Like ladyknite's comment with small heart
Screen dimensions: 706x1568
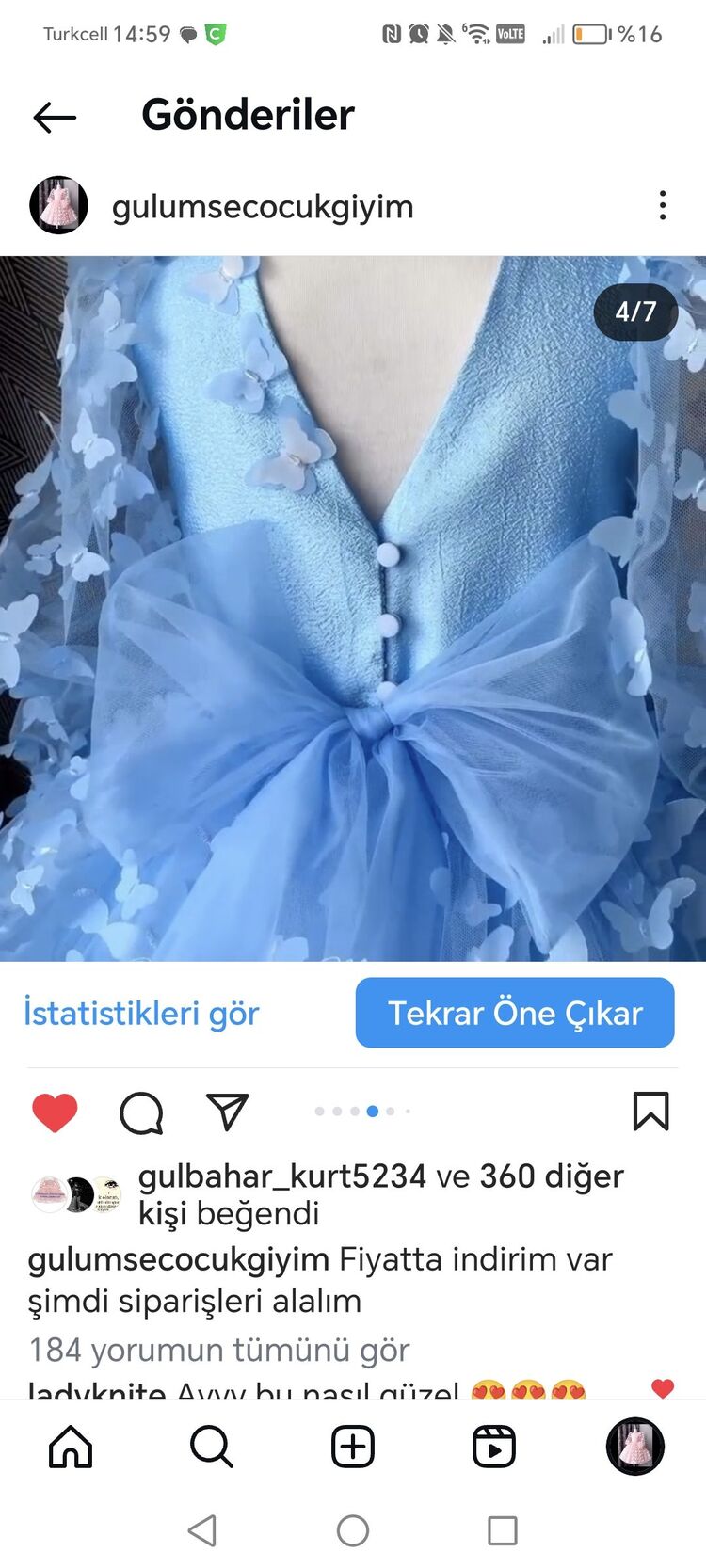[x=663, y=1387]
